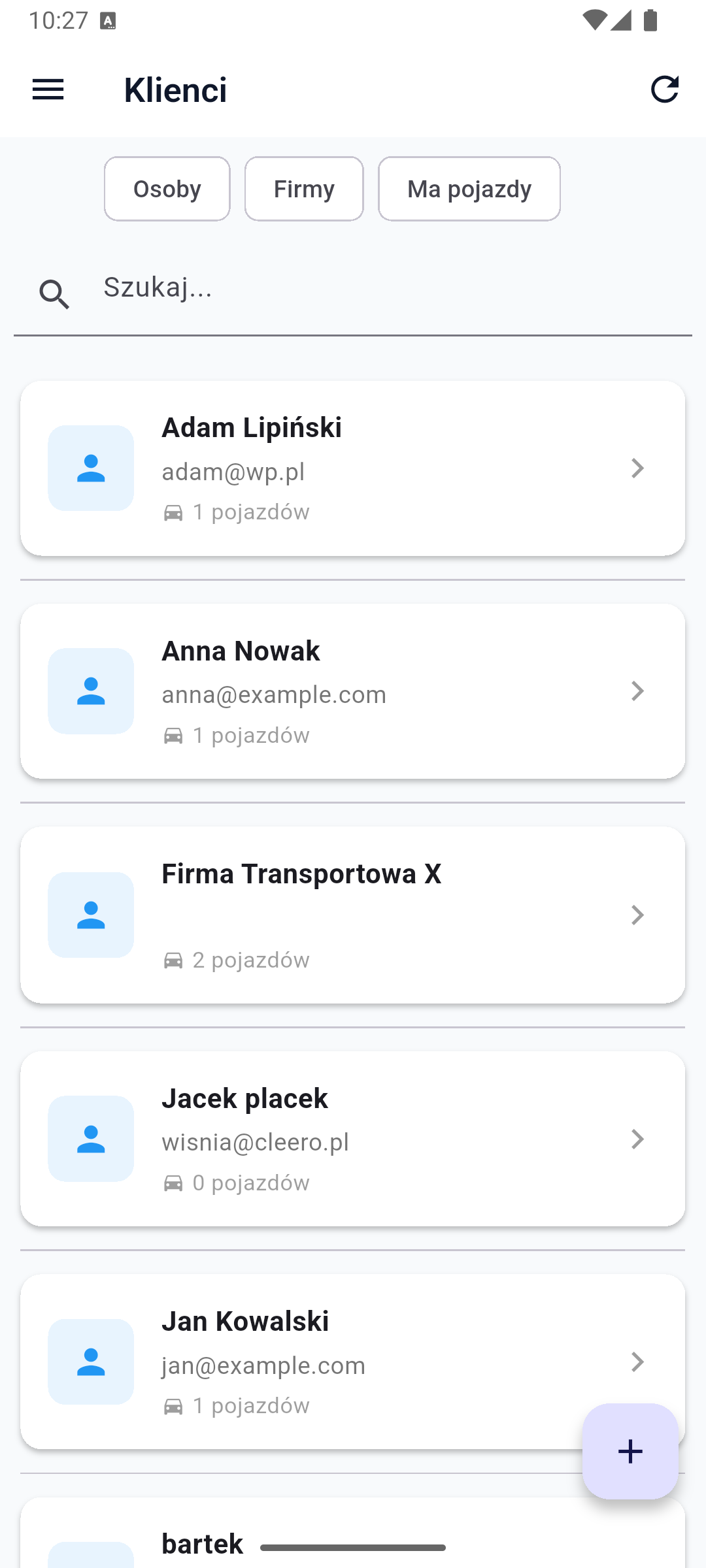
Task: Open the hamburger navigation menu
Action: [48, 90]
